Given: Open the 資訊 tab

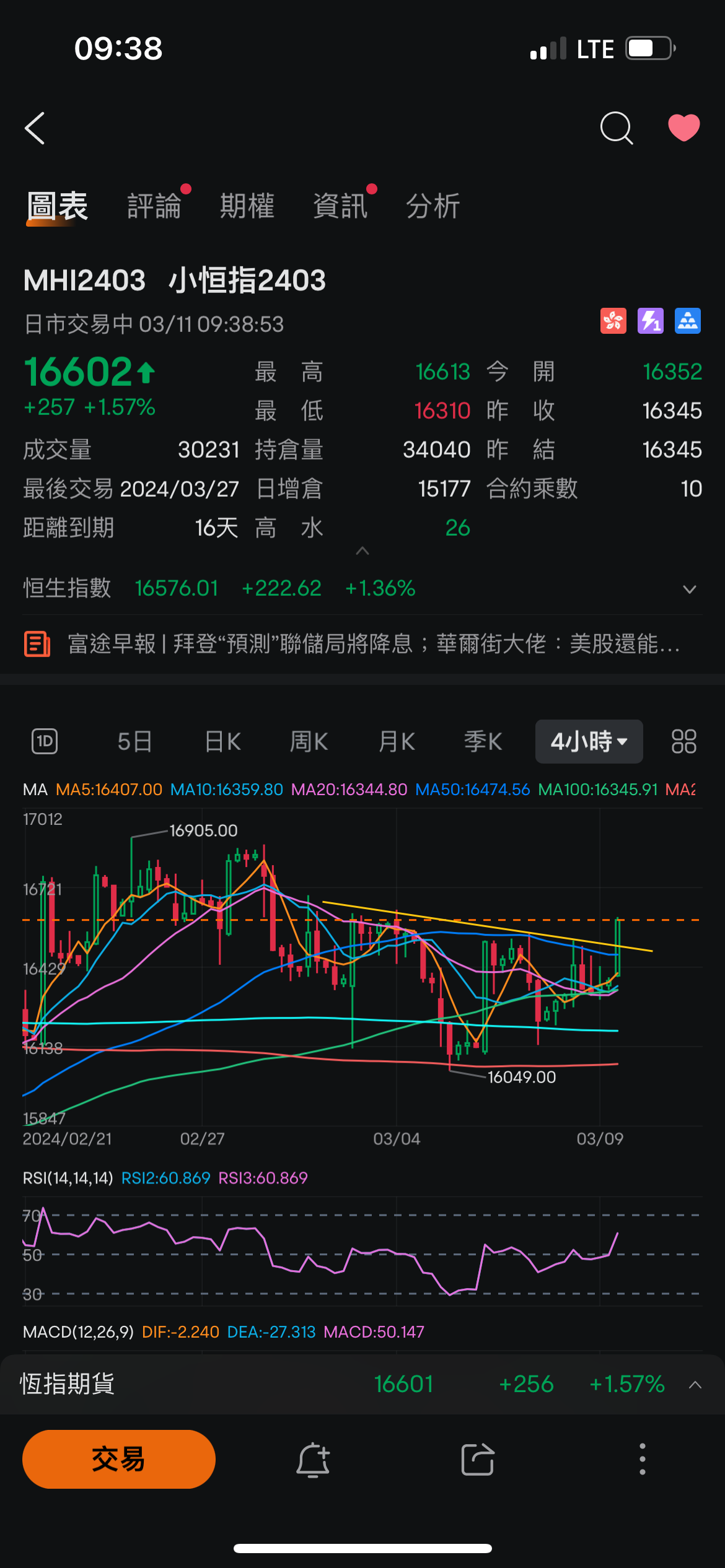Looking at the screenshot, I should (x=340, y=206).
